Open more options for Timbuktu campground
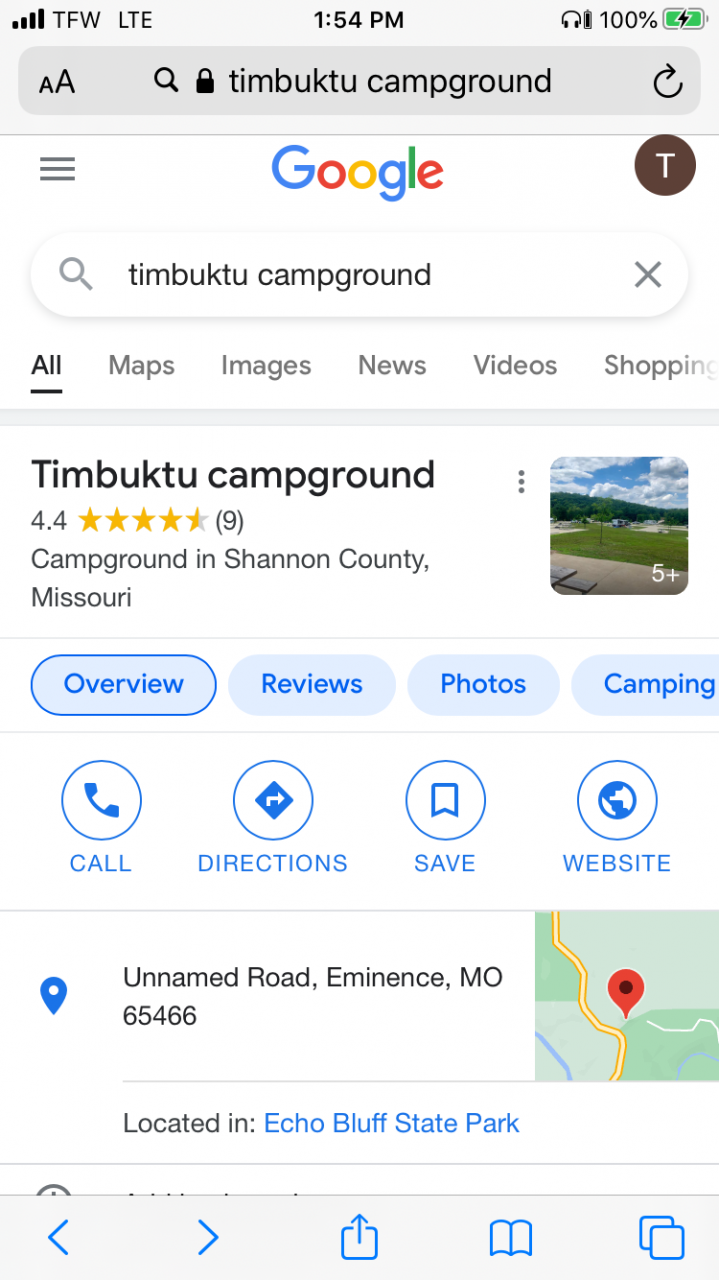This screenshot has height=1280, width=719. coord(521,483)
